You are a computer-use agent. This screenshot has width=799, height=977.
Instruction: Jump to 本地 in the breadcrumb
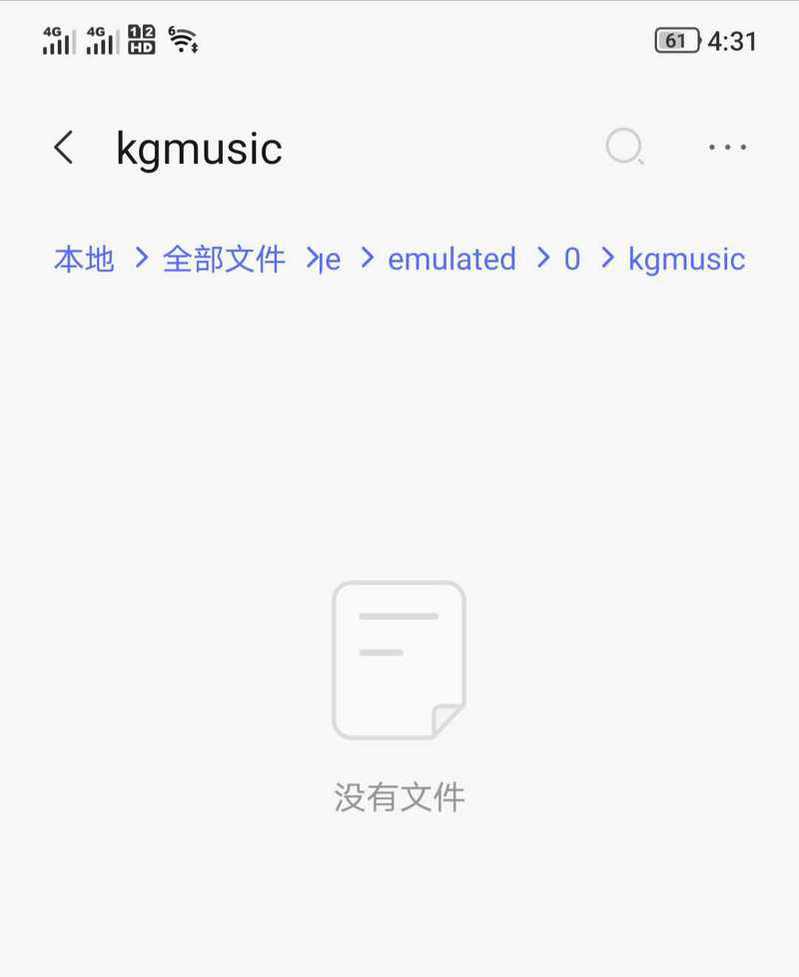84,259
